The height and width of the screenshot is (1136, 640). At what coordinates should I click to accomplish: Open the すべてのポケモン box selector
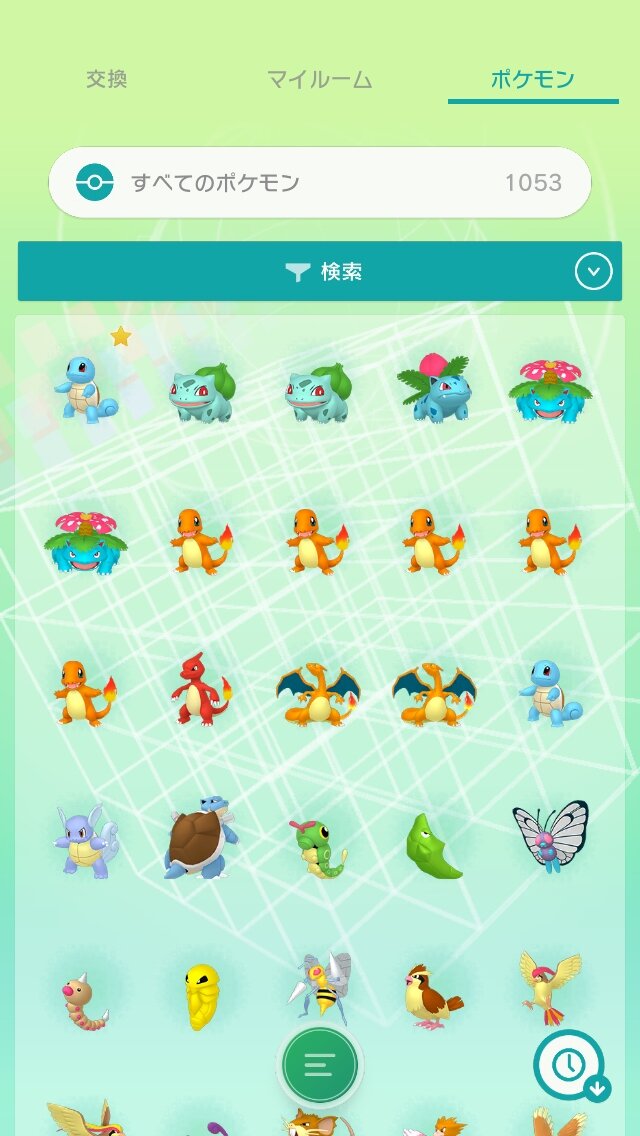coord(319,183)
